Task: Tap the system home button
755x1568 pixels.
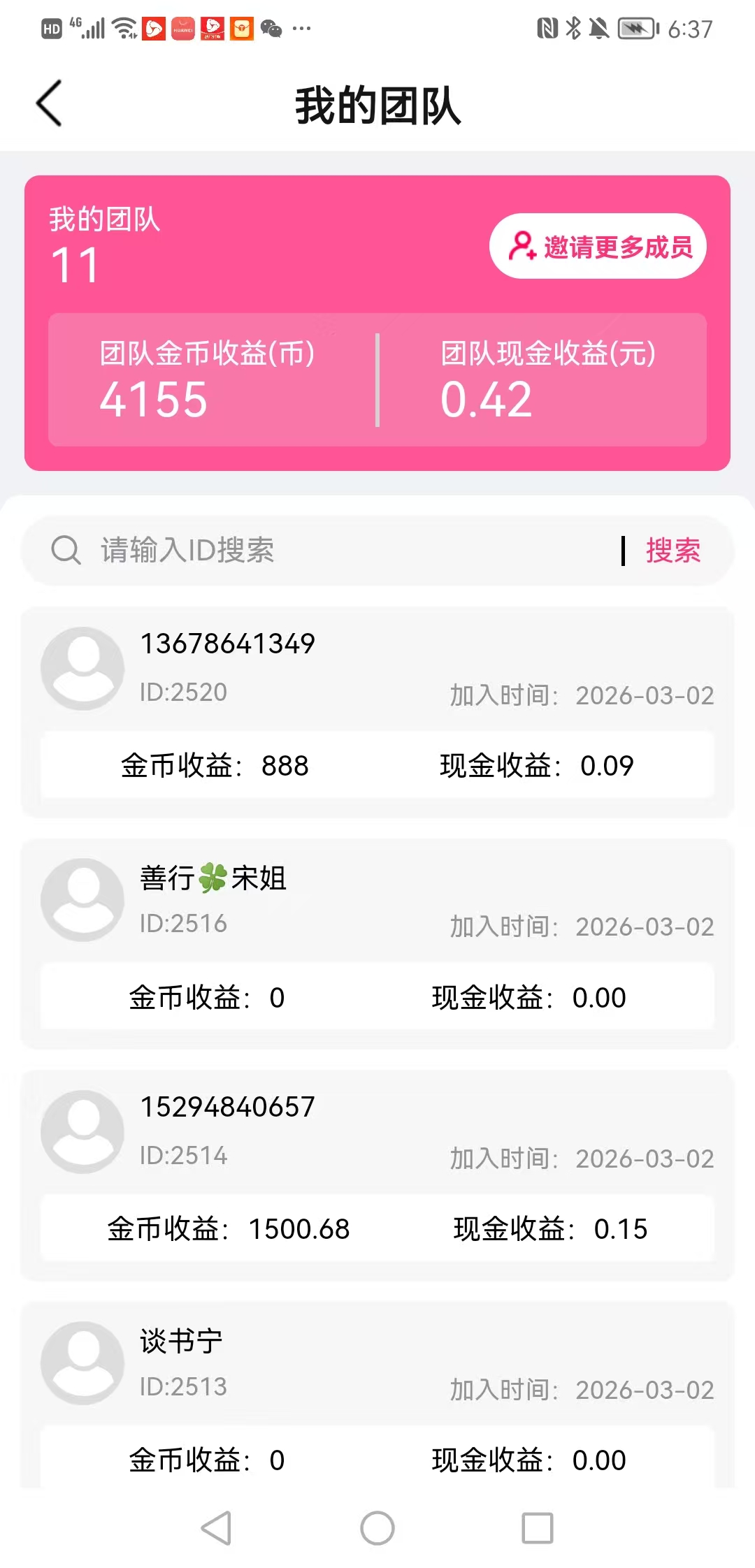Action: point(377,1528)
